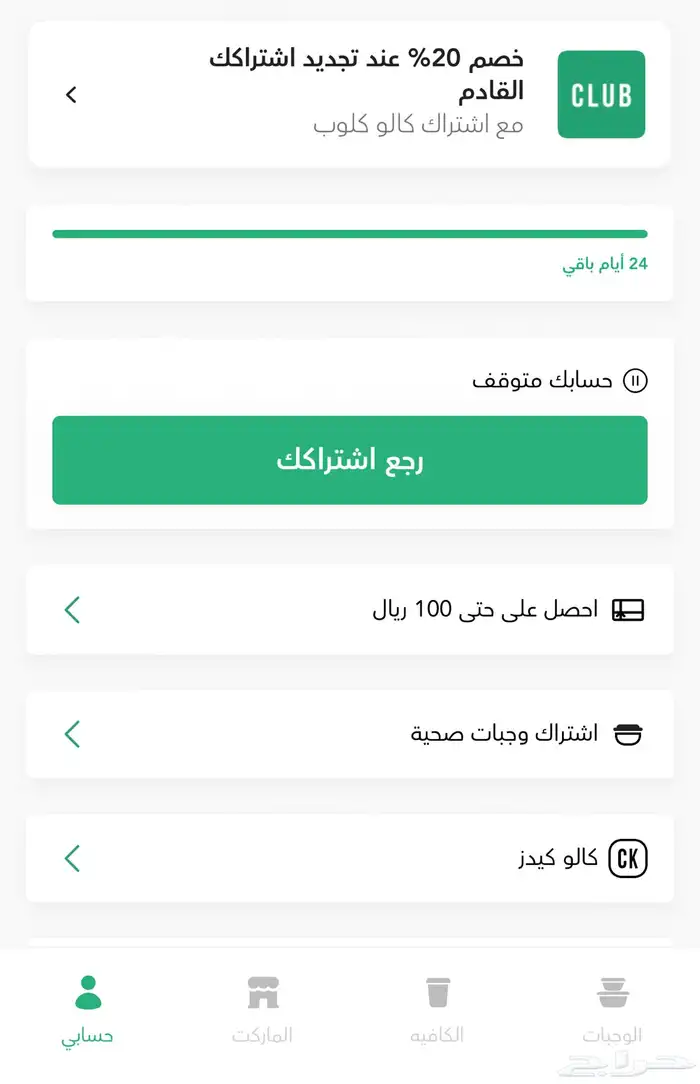Open the كالو كيدز row
Image resolution: width=700 pixels, height=1084 pixels.
(349, 858)
